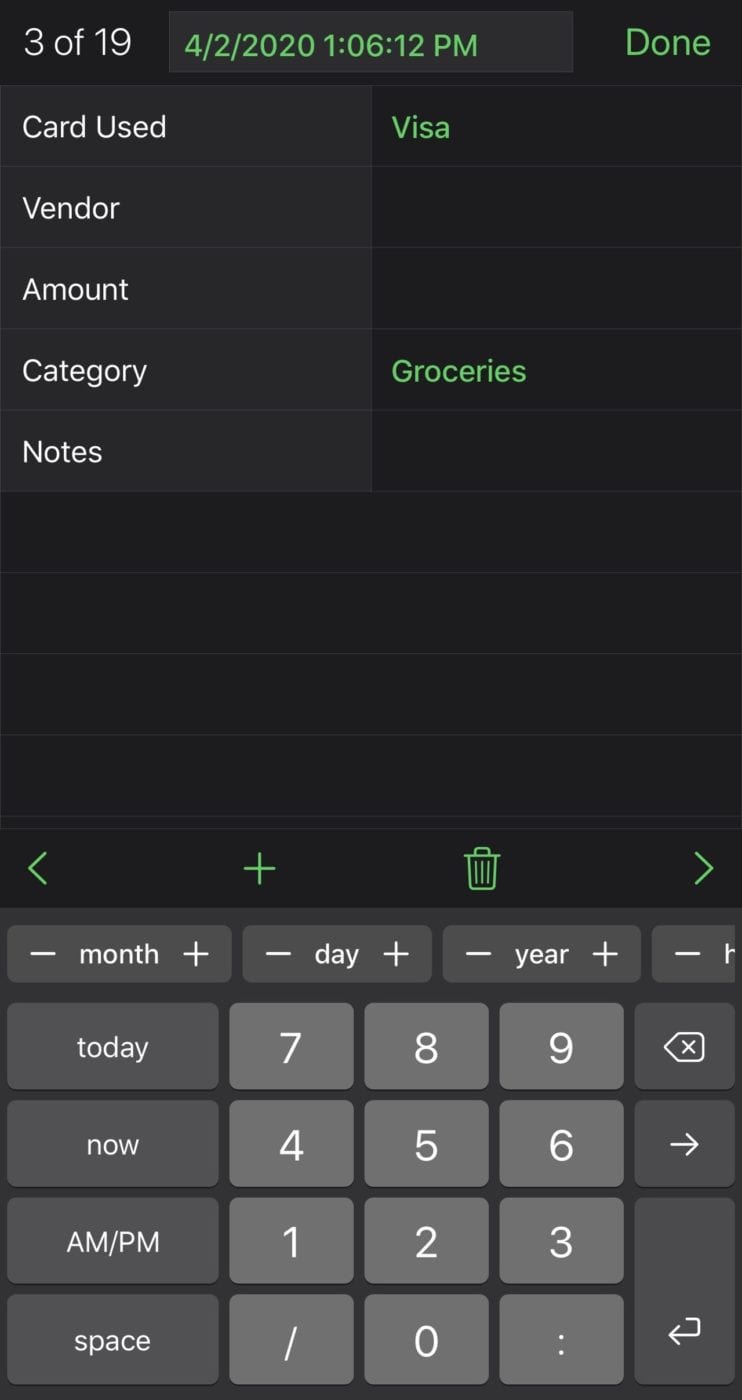Tap the return key on keypad
The height and width of the screenshot is (1400, 742).
(684, 1330)
